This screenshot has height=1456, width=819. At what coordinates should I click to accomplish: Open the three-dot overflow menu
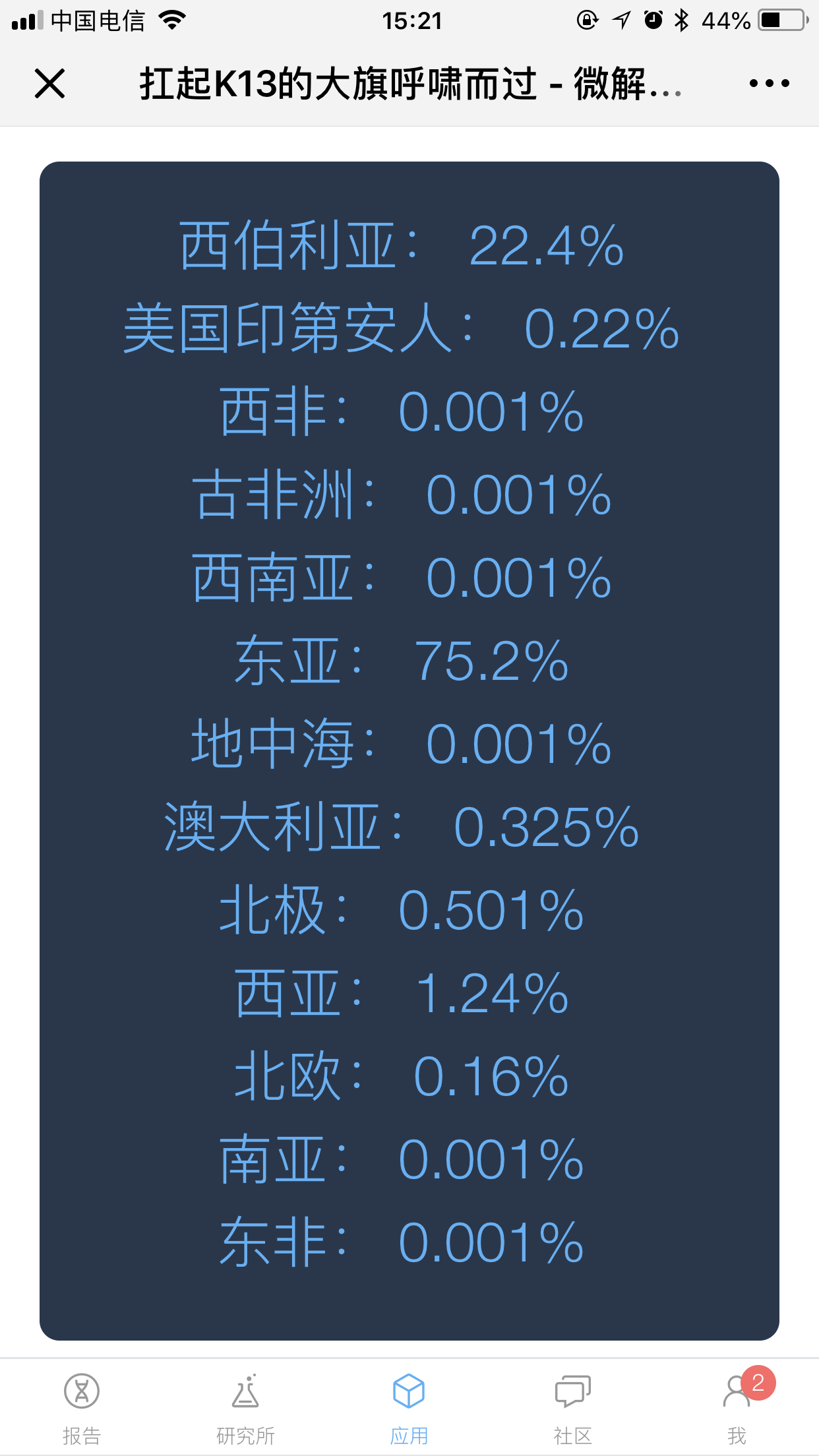[x=769, y=84]
